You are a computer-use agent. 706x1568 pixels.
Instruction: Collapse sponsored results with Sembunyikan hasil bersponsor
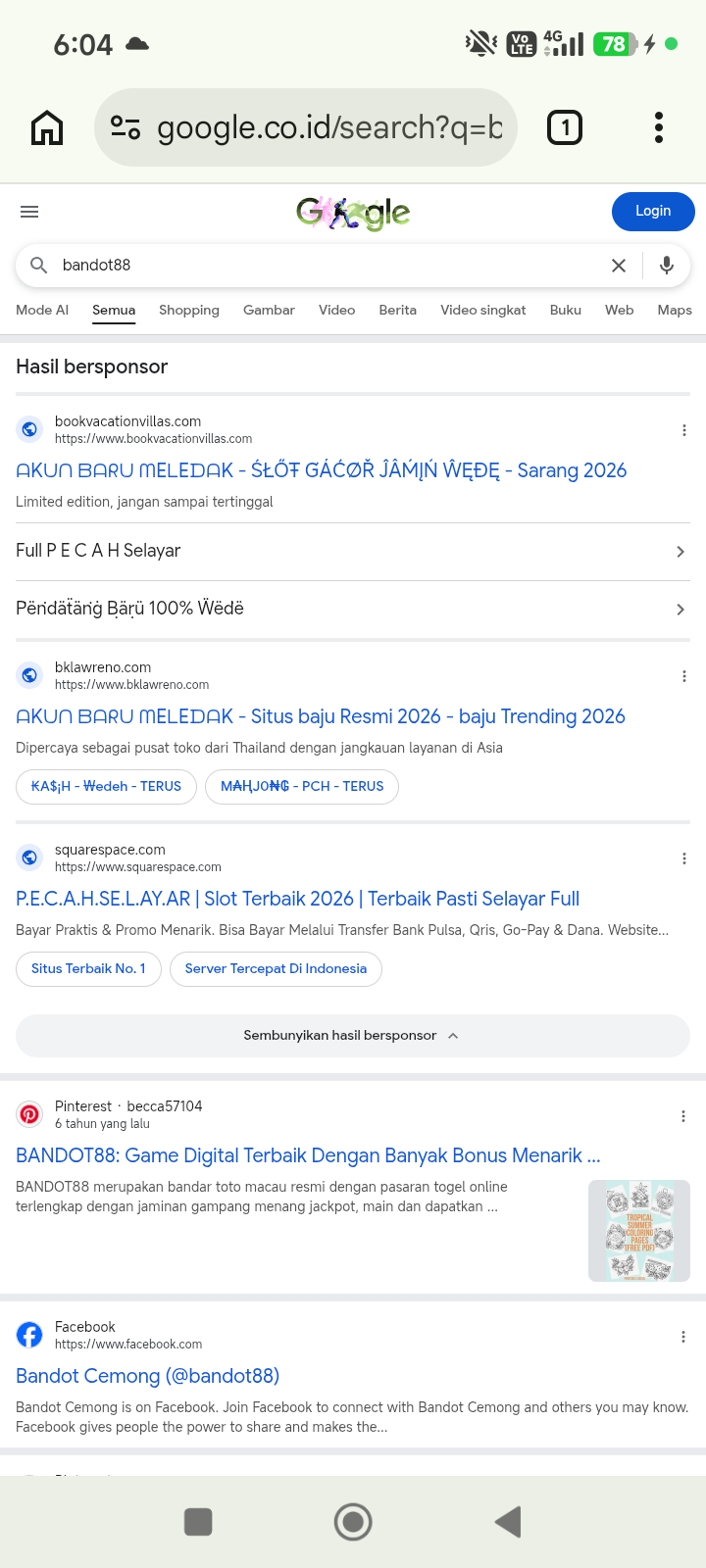click(x=353, y=1036)
